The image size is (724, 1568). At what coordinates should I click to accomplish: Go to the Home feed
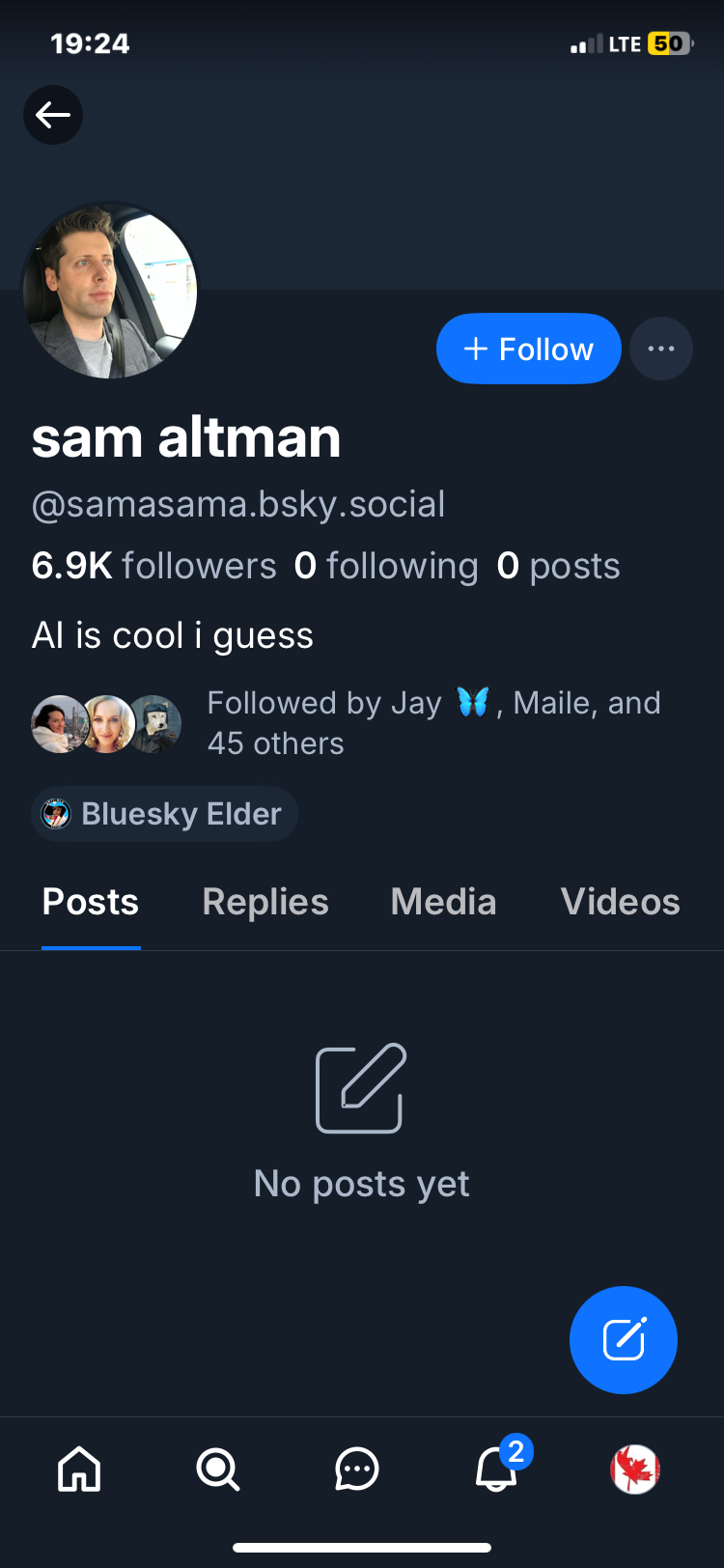coord(79,1470)
